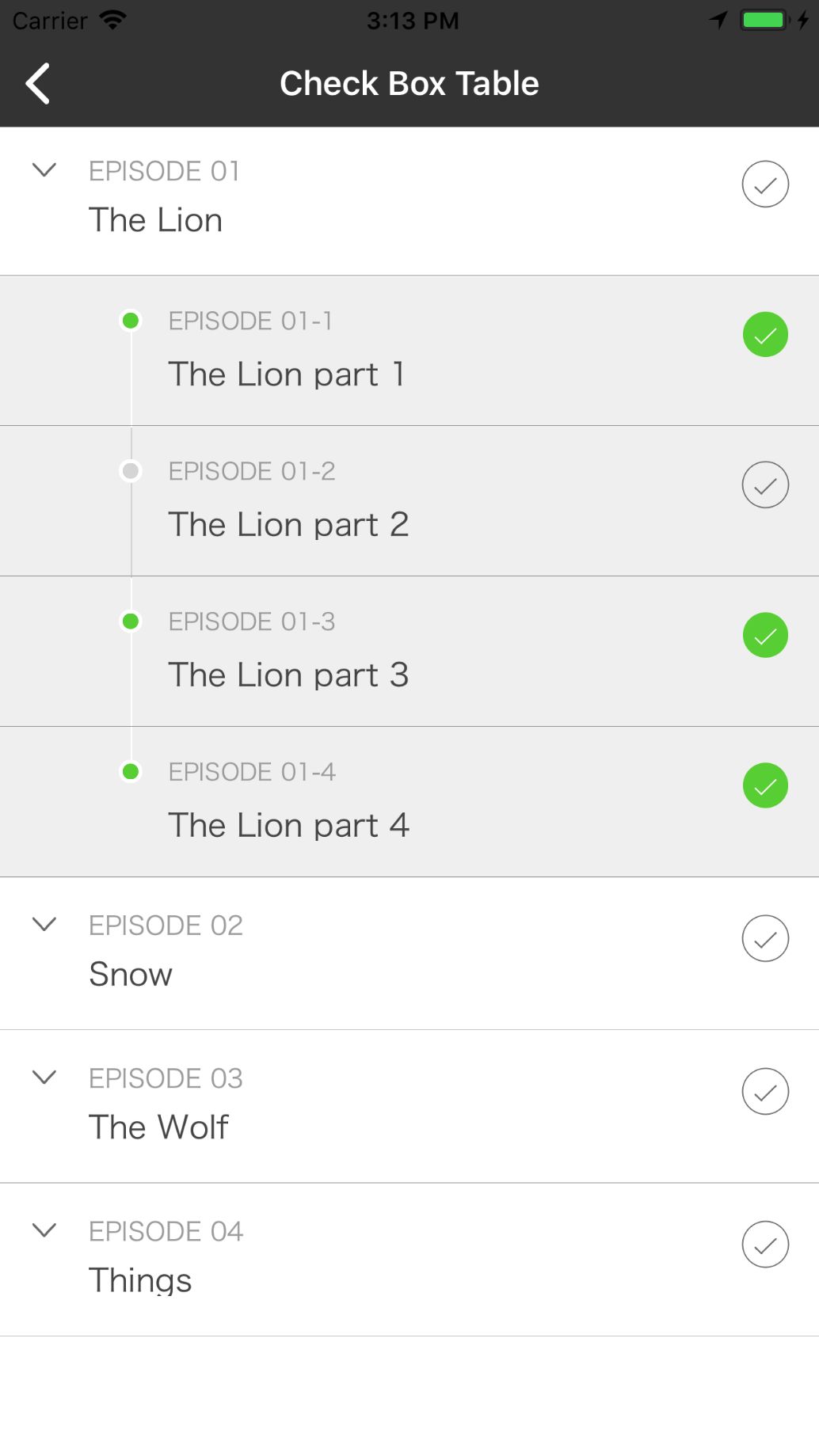
Task: Uncheck The Lion part 4 checkbox
Action: tap(764, 785)
